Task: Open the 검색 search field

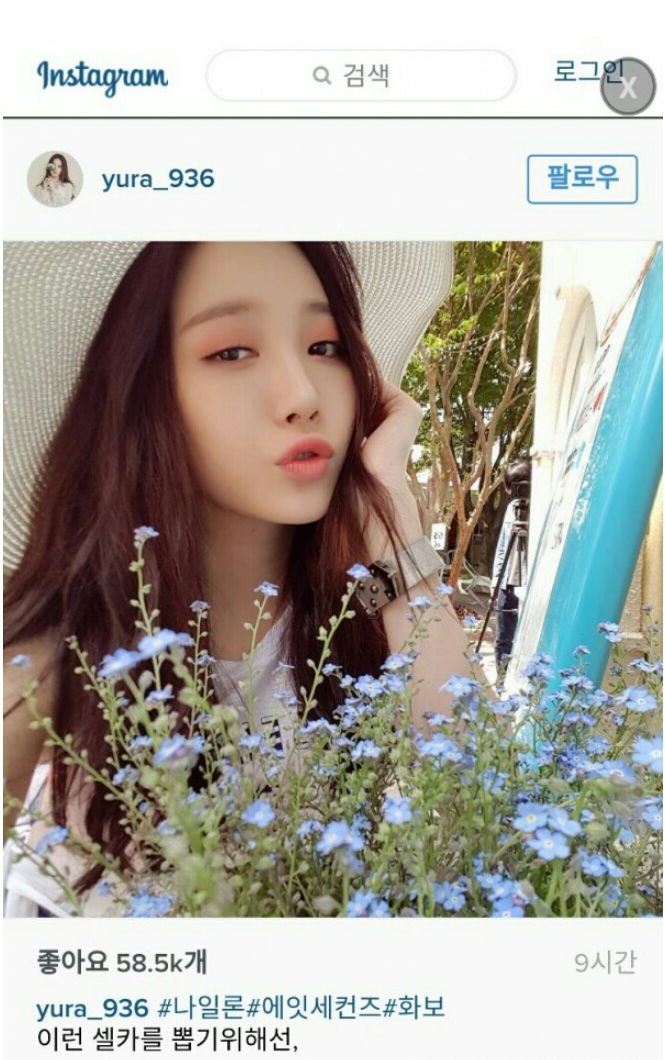Action: [x=360, y=76]
